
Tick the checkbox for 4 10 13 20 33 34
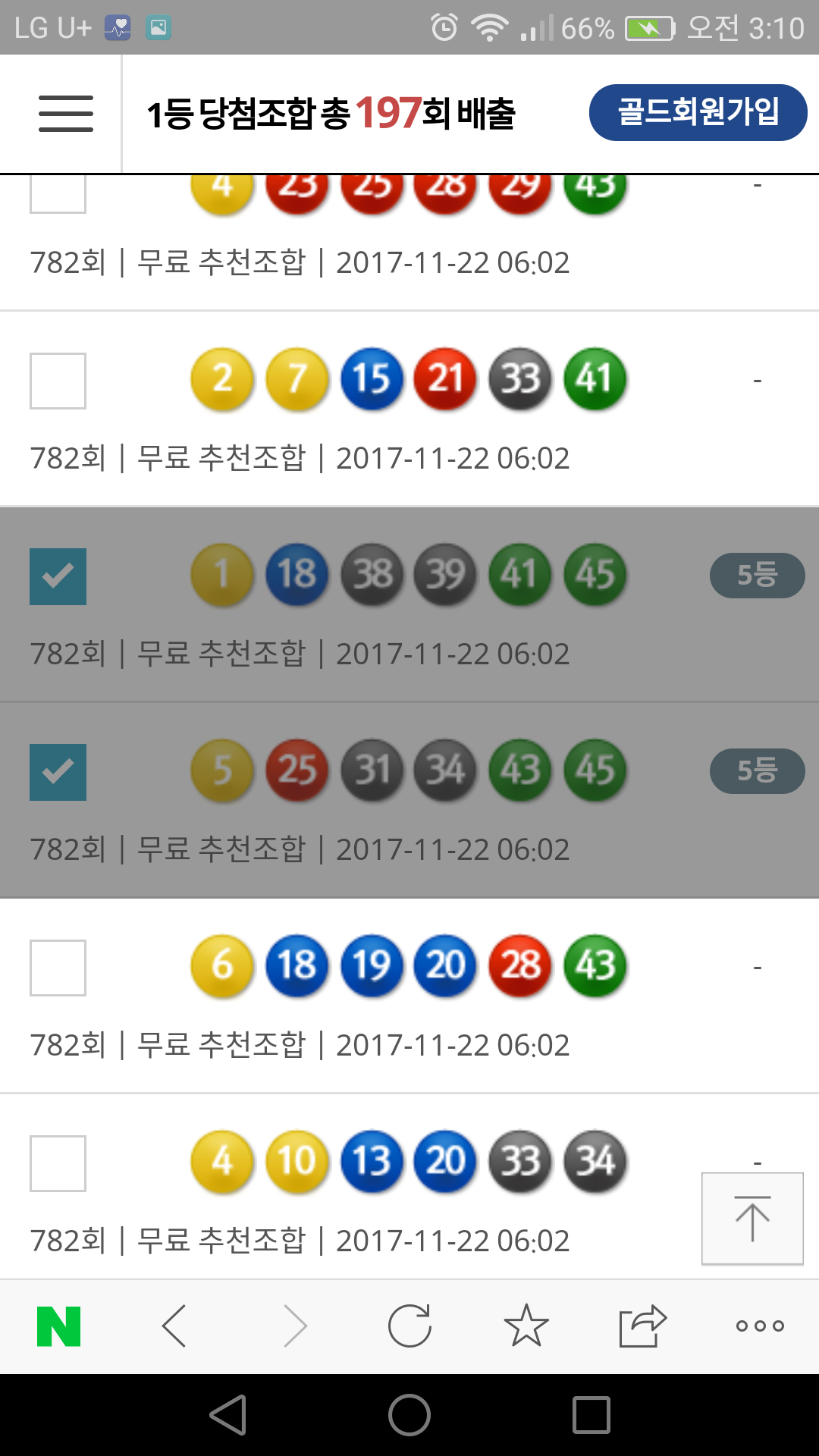pos(58,1163)
